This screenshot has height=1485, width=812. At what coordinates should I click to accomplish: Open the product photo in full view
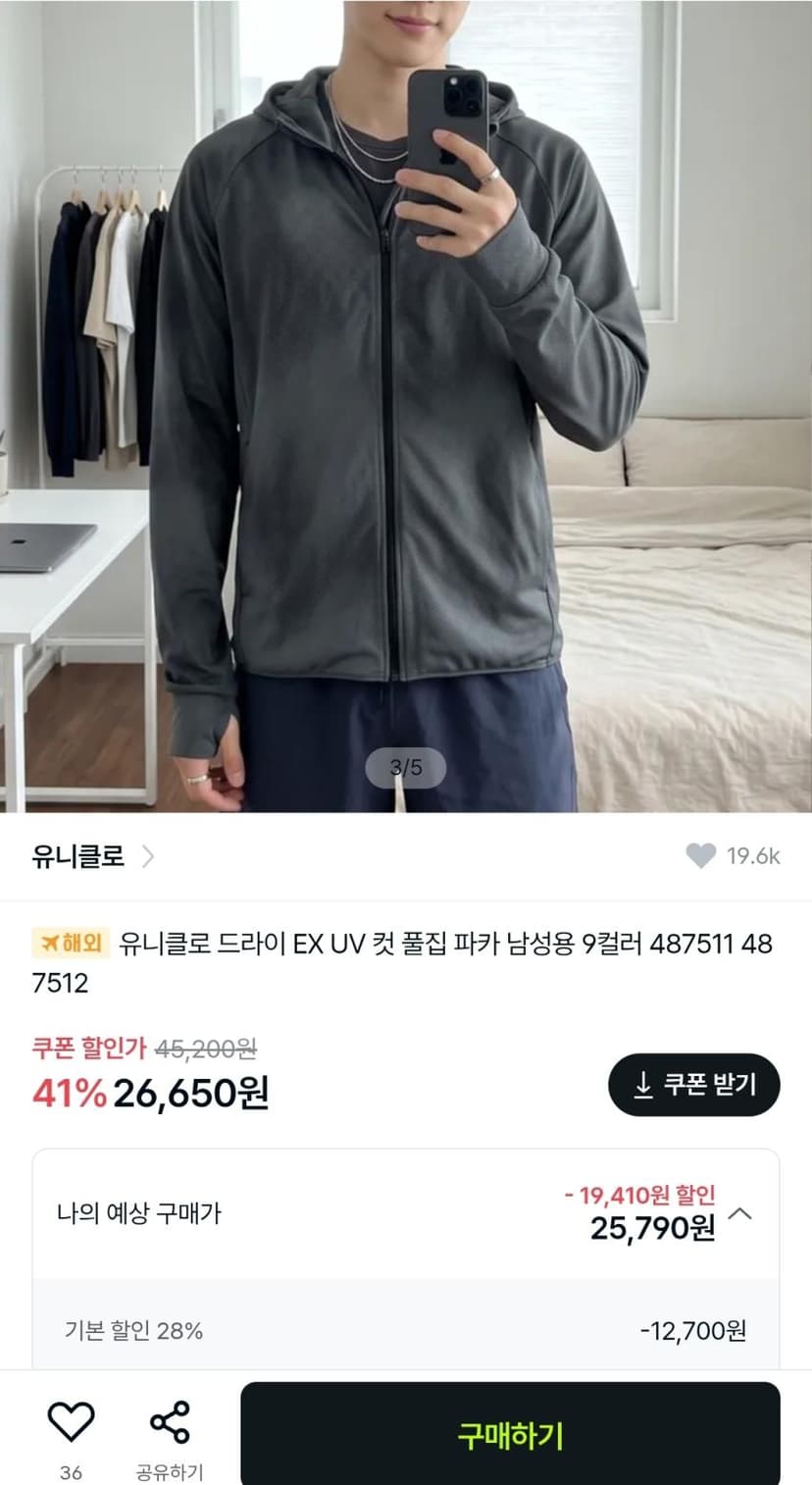pyautogui.click(x=406, y=406)
